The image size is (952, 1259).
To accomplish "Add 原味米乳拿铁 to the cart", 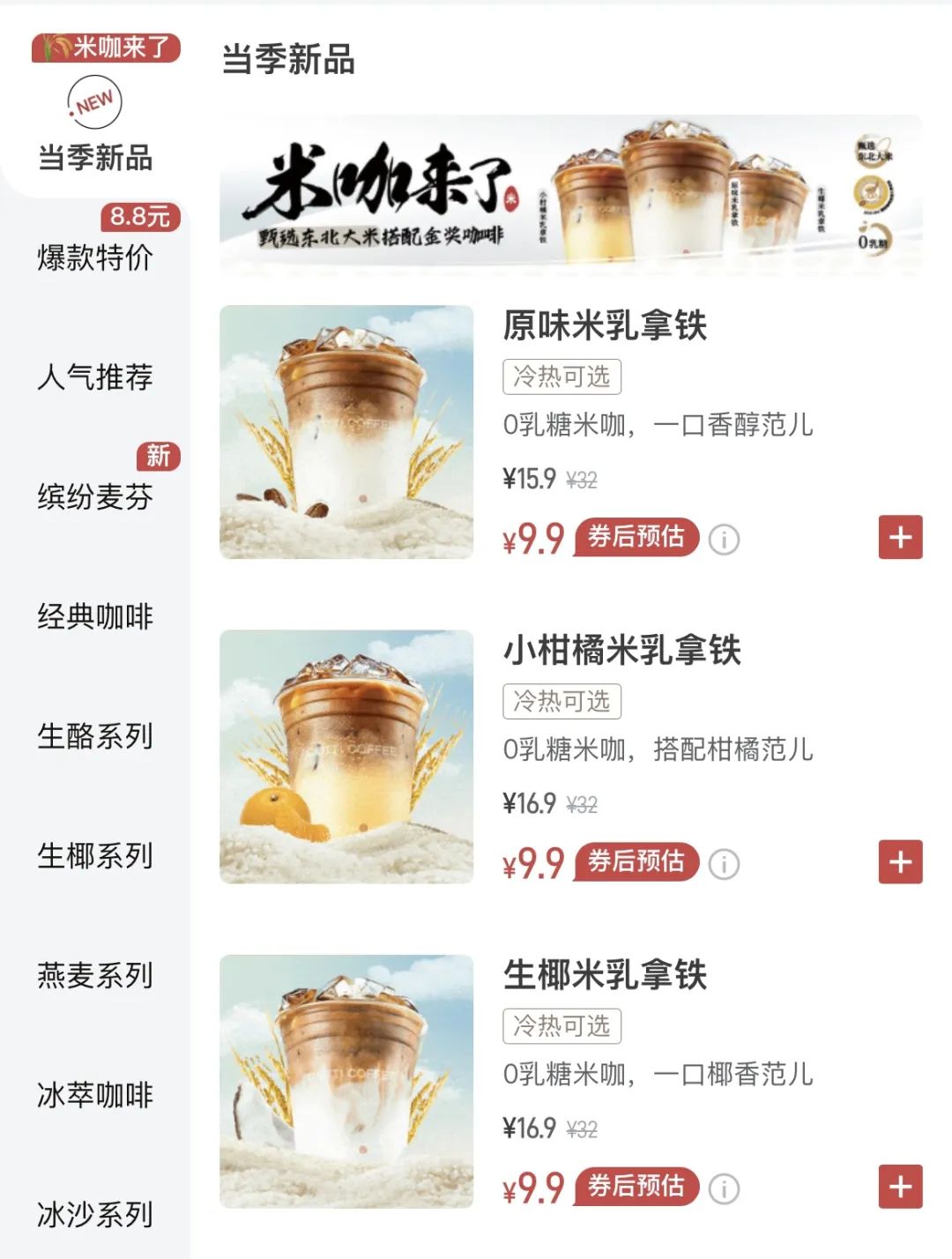I will [900, 537].
